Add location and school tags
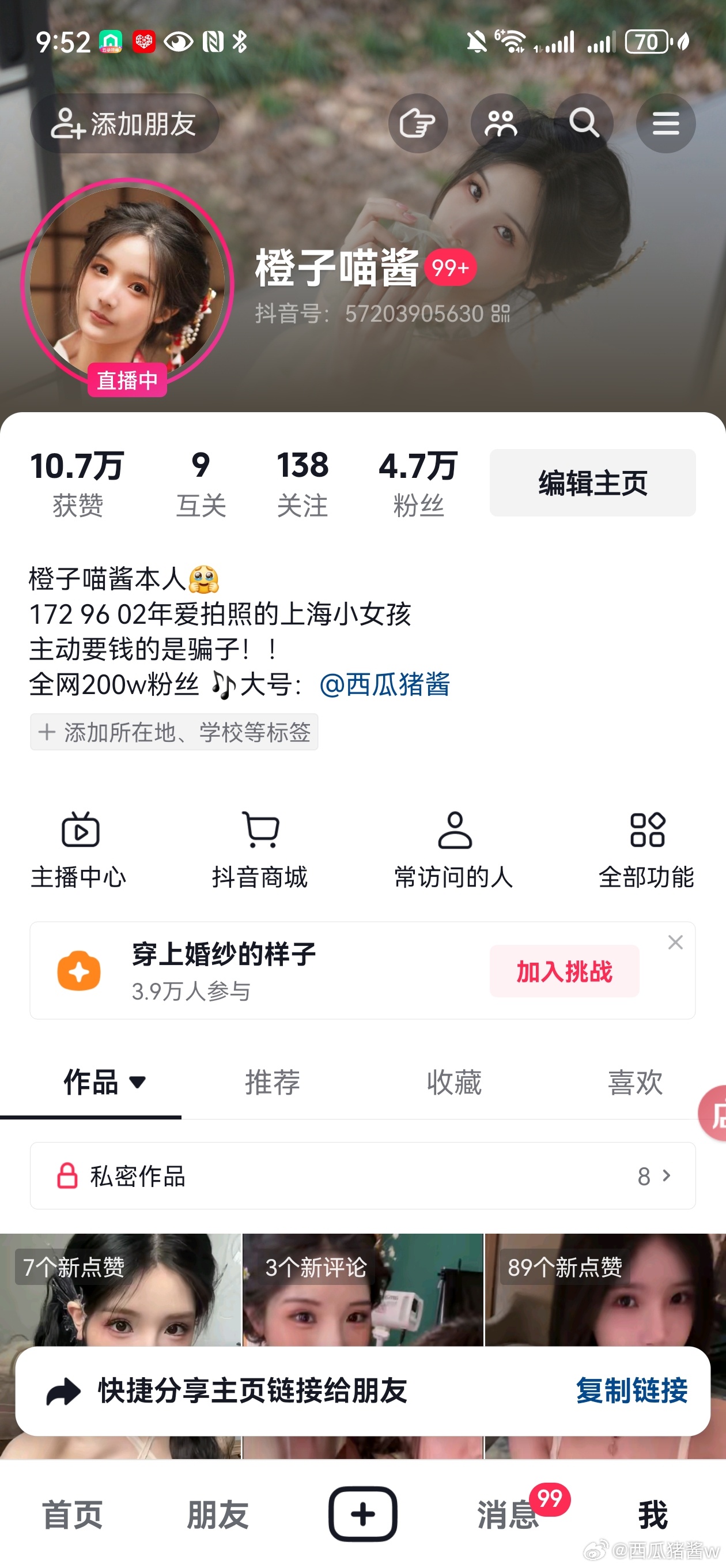This screenshot has width=726, height=1568. coord(174,732)
